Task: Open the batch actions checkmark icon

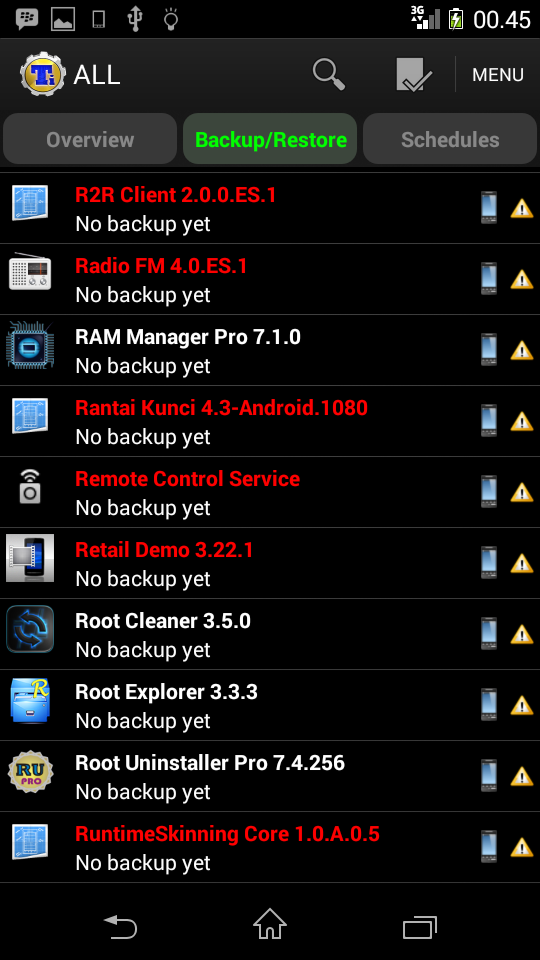Action: 414,75
